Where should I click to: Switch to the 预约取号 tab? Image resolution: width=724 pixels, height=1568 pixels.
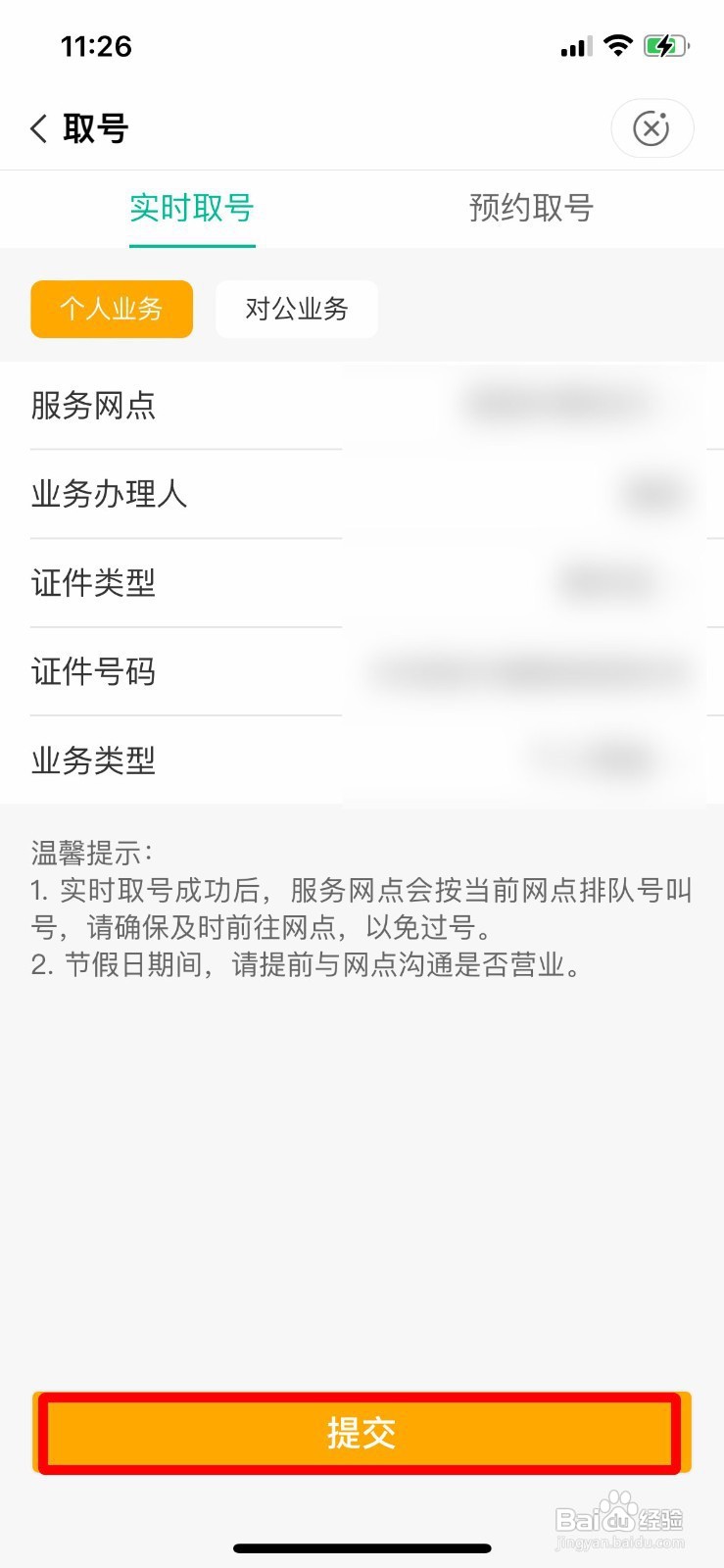click(531, 208)
